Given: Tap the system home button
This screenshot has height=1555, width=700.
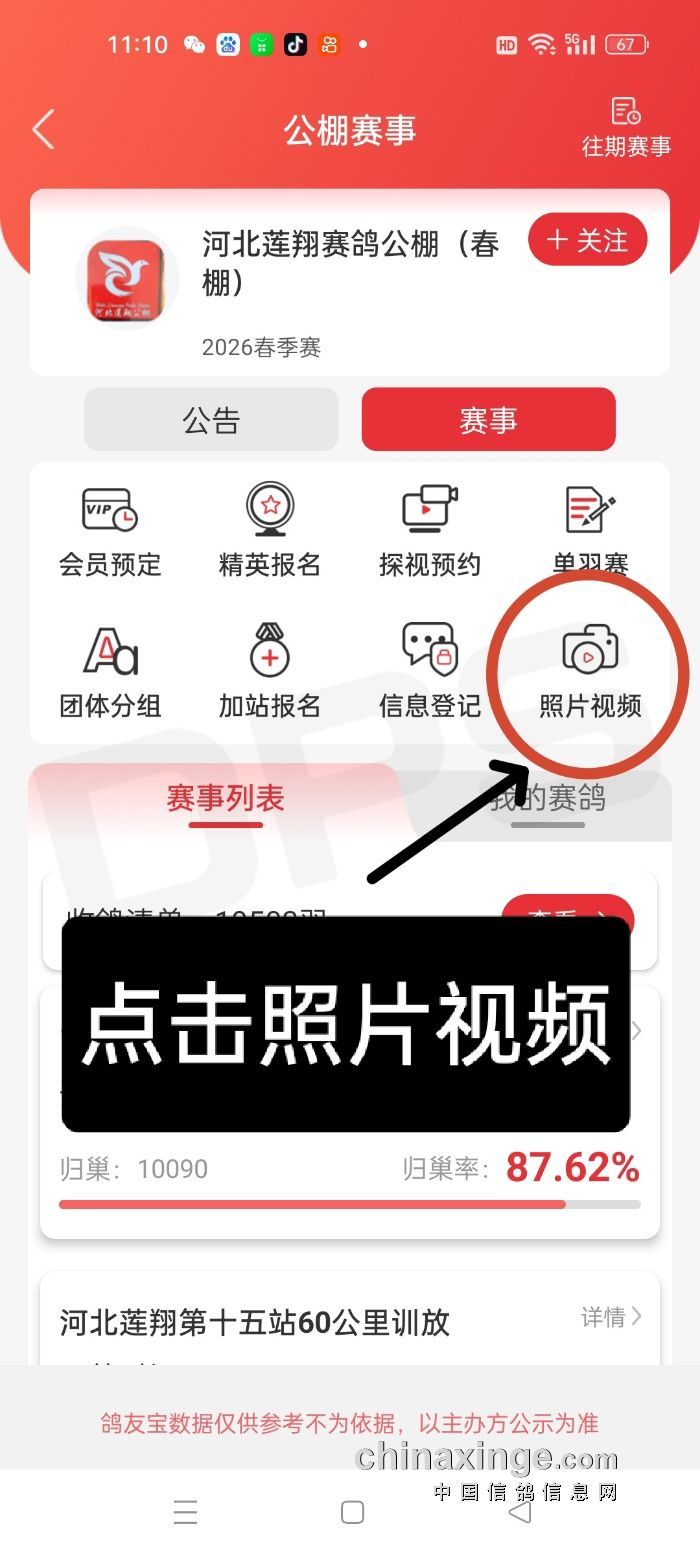Looking at the screenshot, I should point(352,1512).
